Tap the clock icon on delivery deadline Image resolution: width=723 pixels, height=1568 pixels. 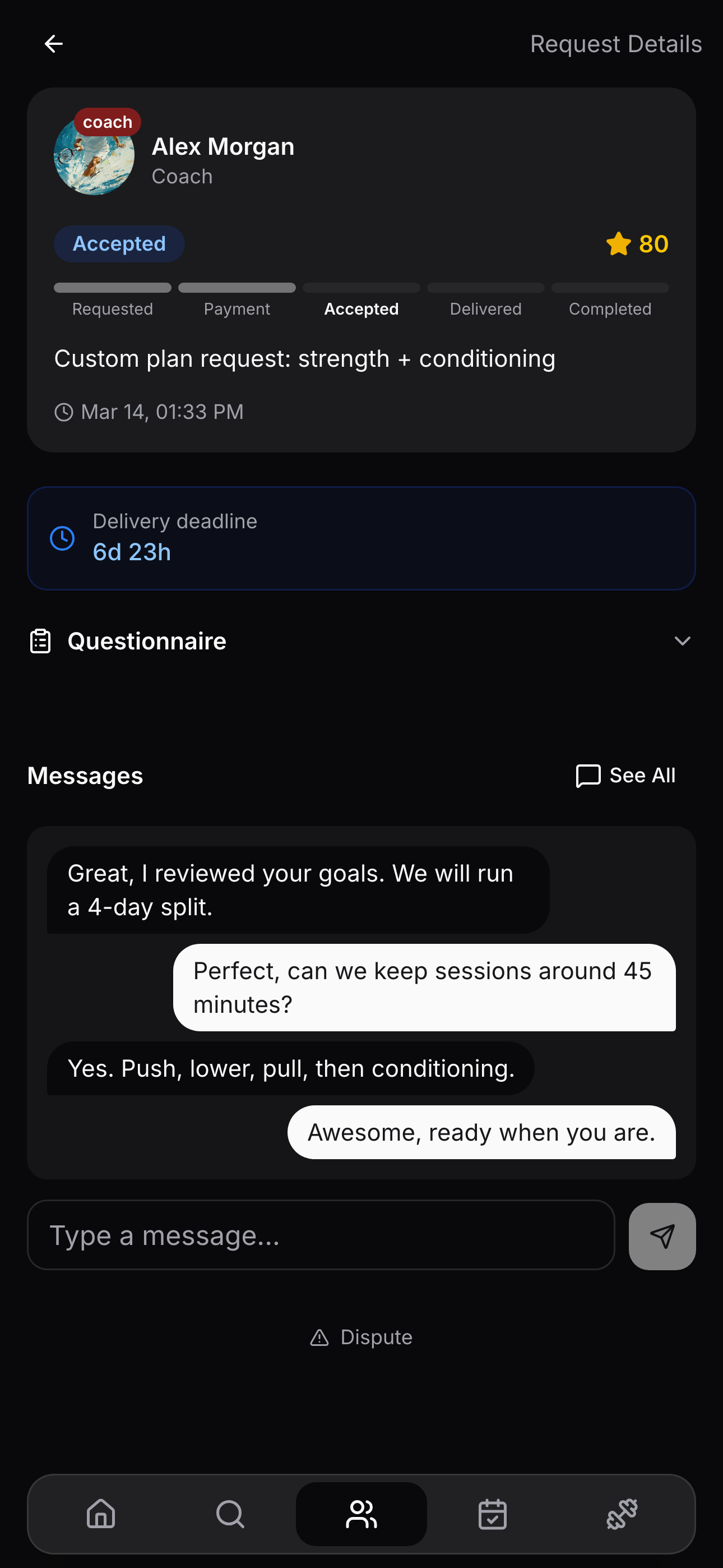pyautogui.click(x=62, y=538)
